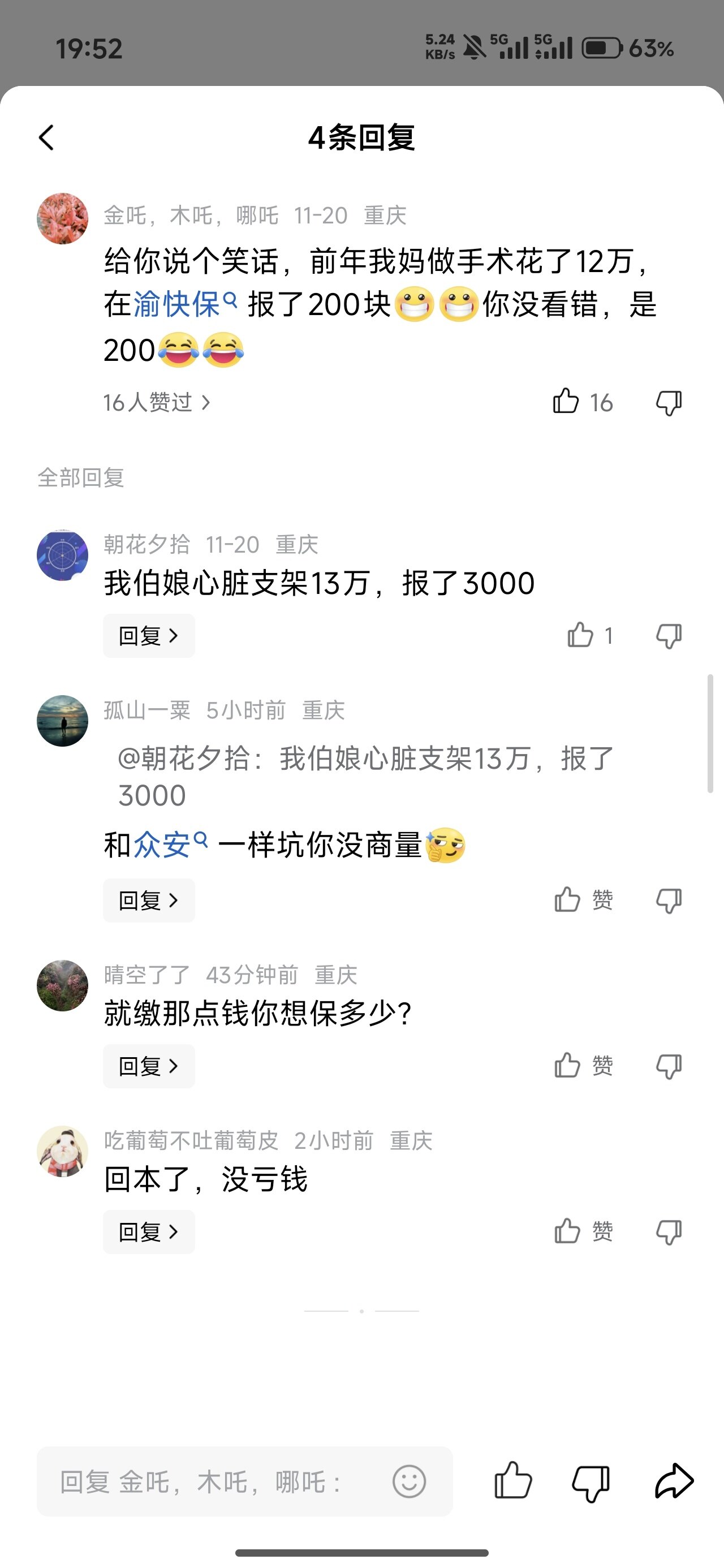
Task: Reply to 吃葡萄不吐葡萄皮's comment
Action: tap(149, 1232)
